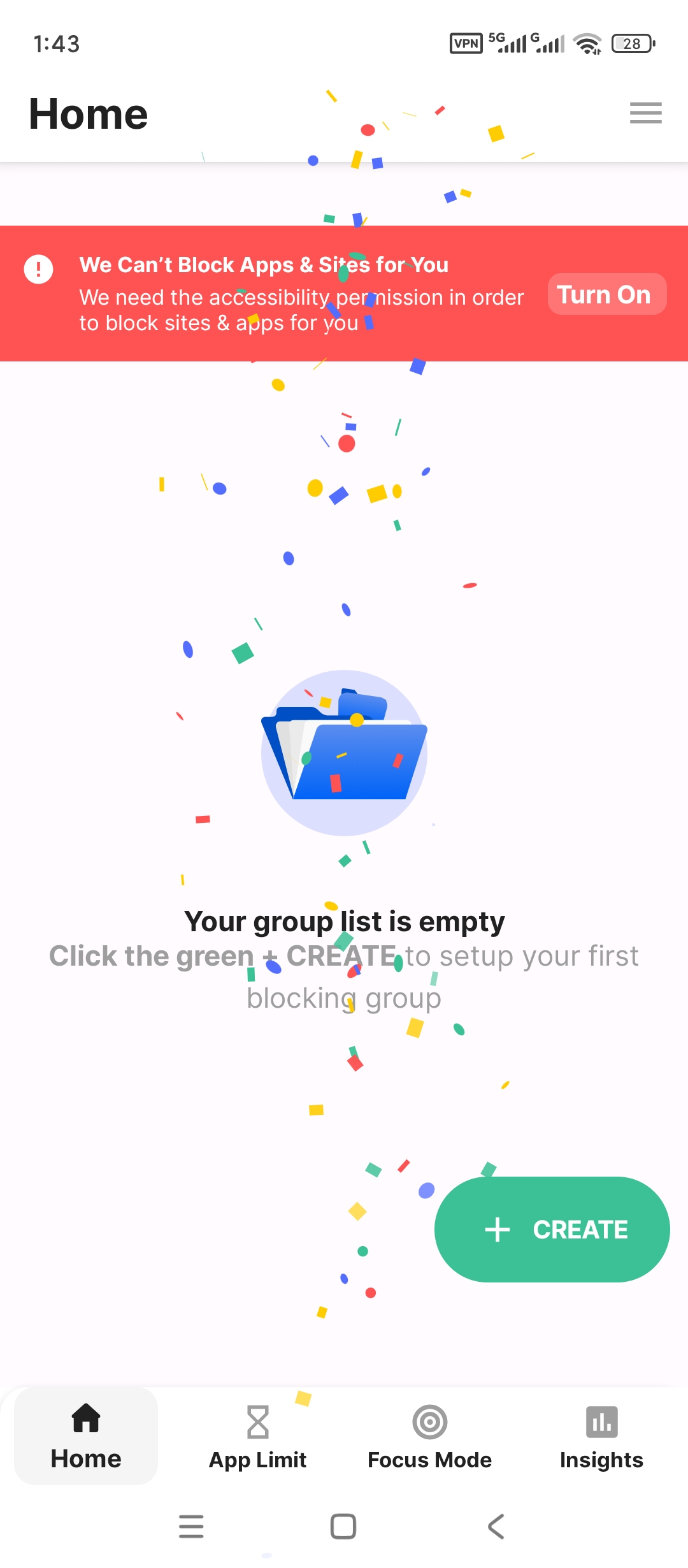Image resolution: width=688 pixels, height=1568 pixels.
Task: Select the Home tab
Action: coord(86,1437)
